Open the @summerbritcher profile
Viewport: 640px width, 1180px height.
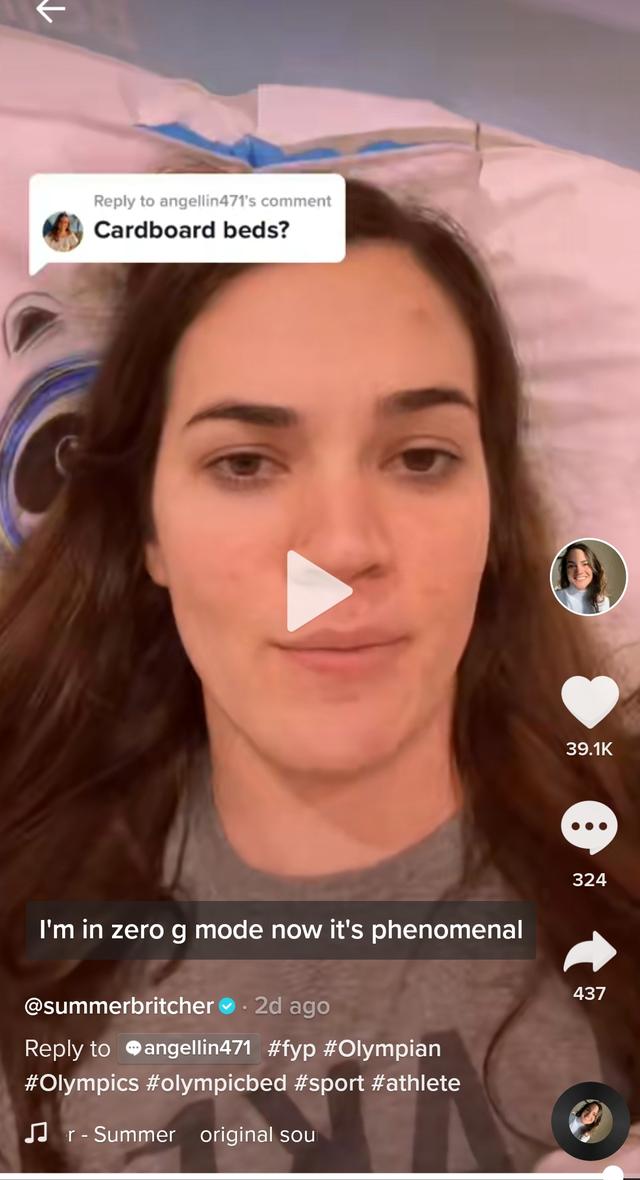point(119,1005)
